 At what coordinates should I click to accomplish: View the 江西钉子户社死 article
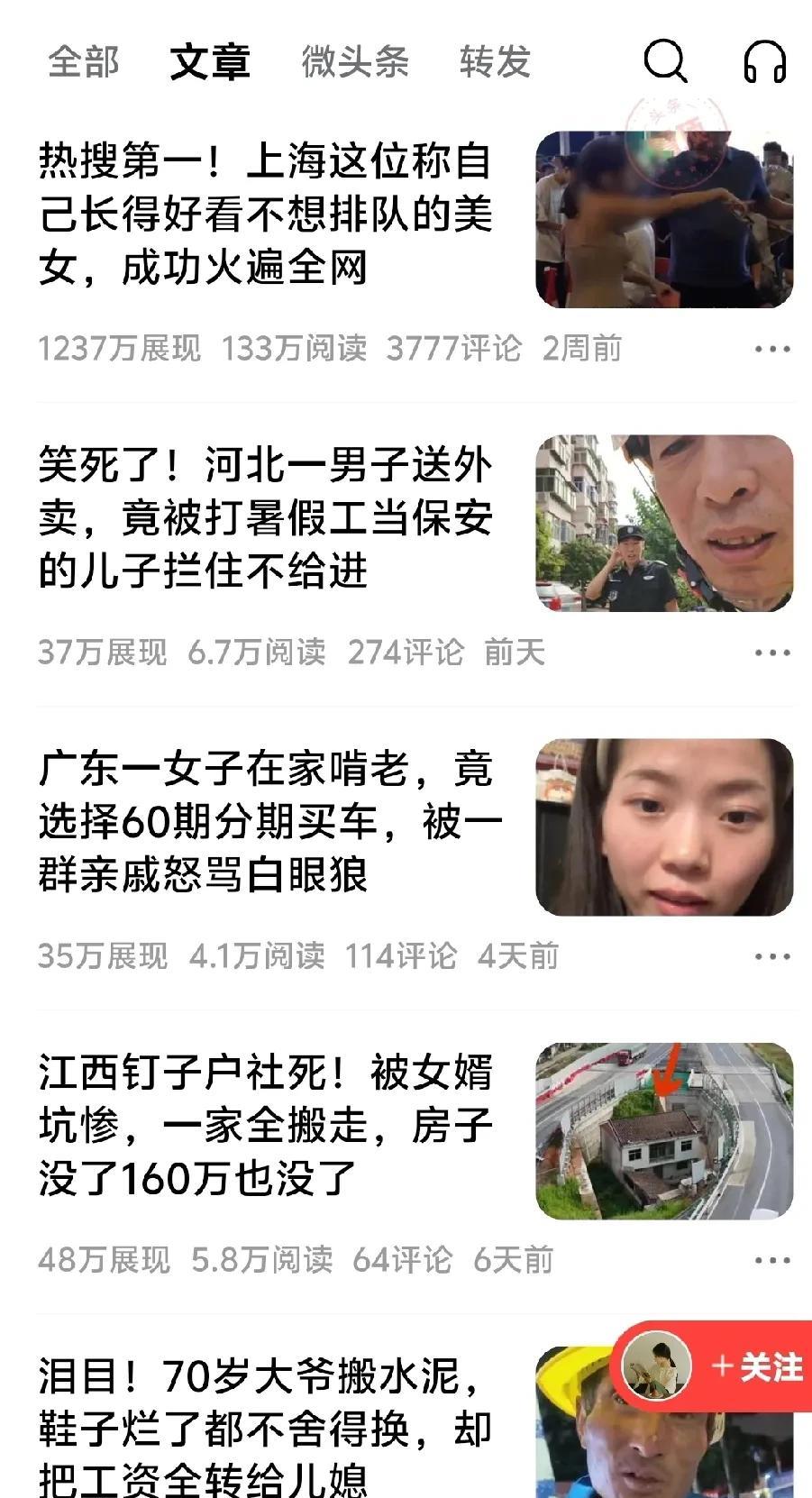(x=267, y=1126)
